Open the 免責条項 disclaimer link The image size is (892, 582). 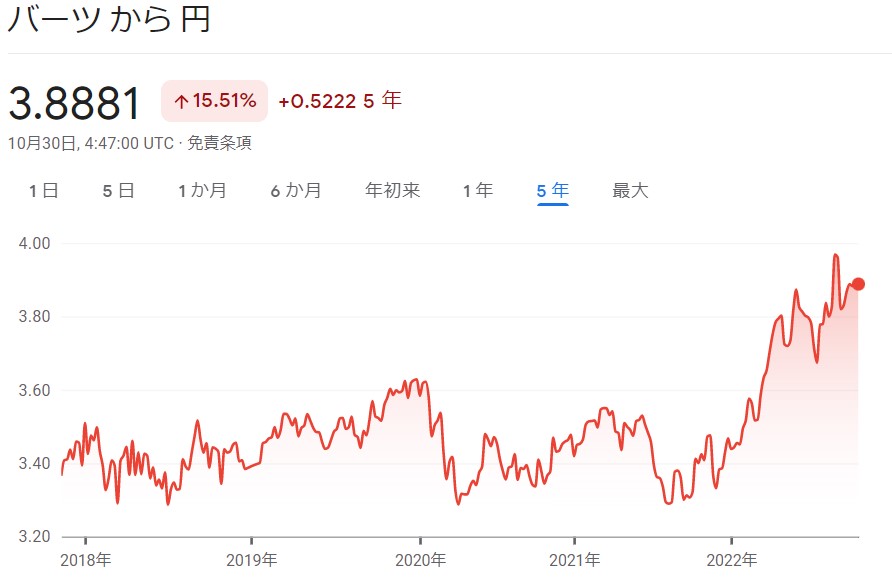[x=219, y=143]
